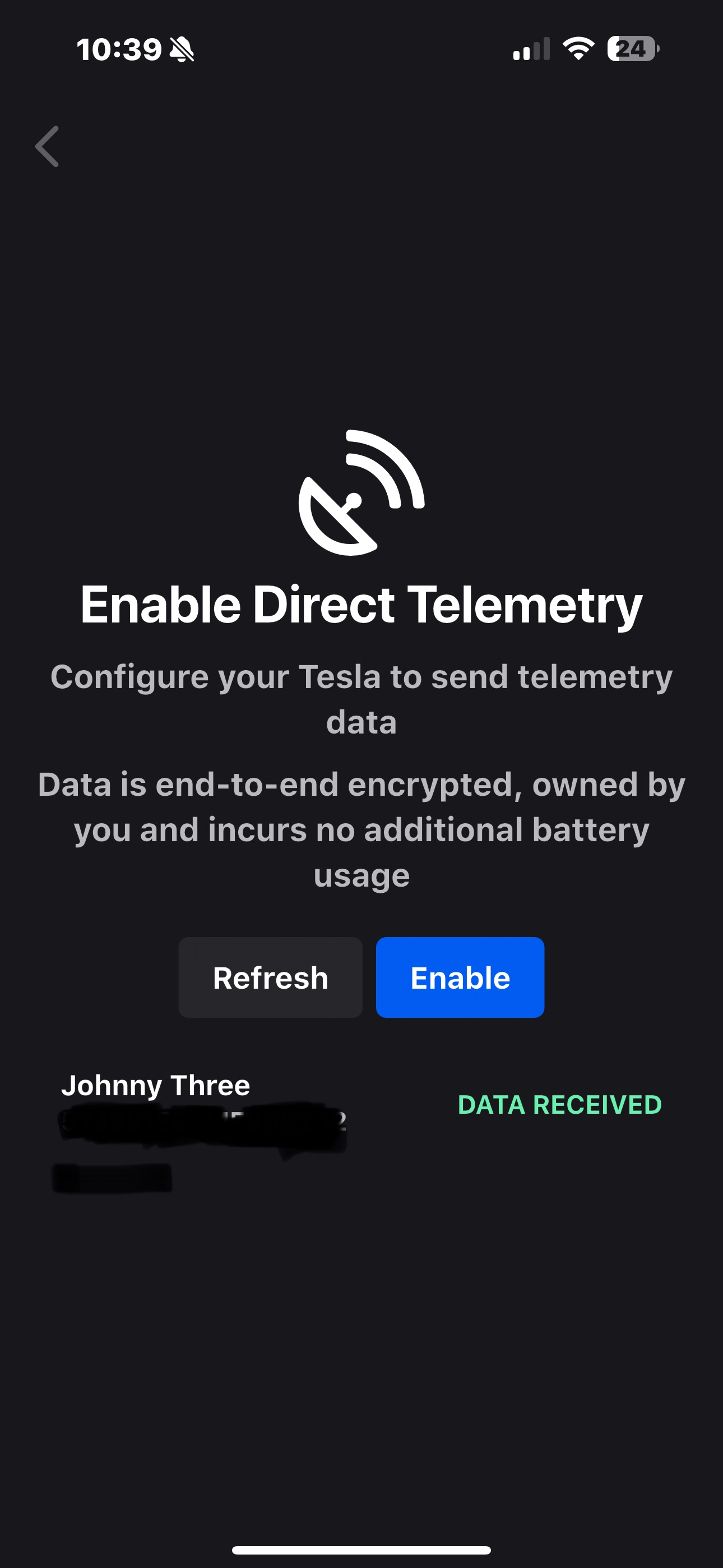
Task: Tap the Refresh button
Action: pos(270,977)
